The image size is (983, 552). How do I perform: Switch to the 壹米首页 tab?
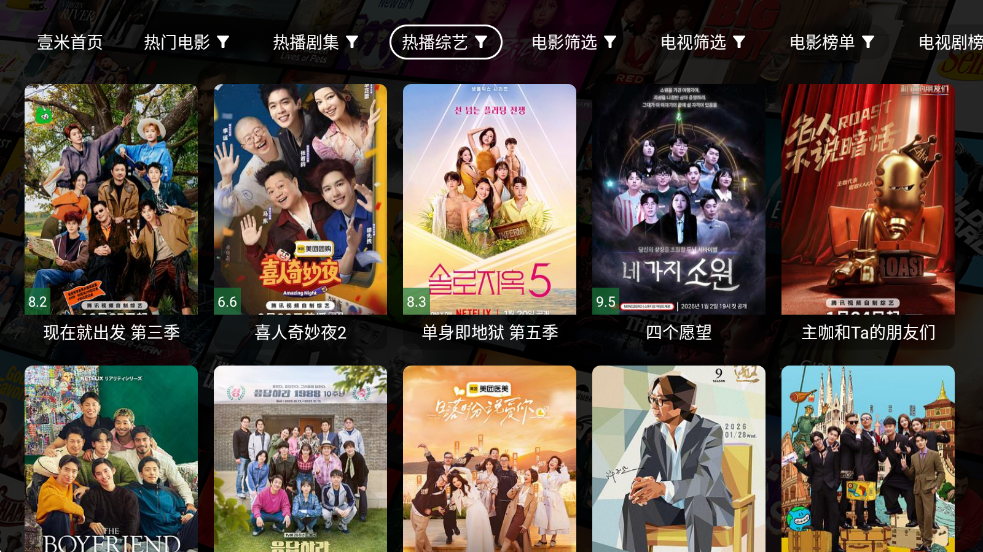tap(70, 42)
